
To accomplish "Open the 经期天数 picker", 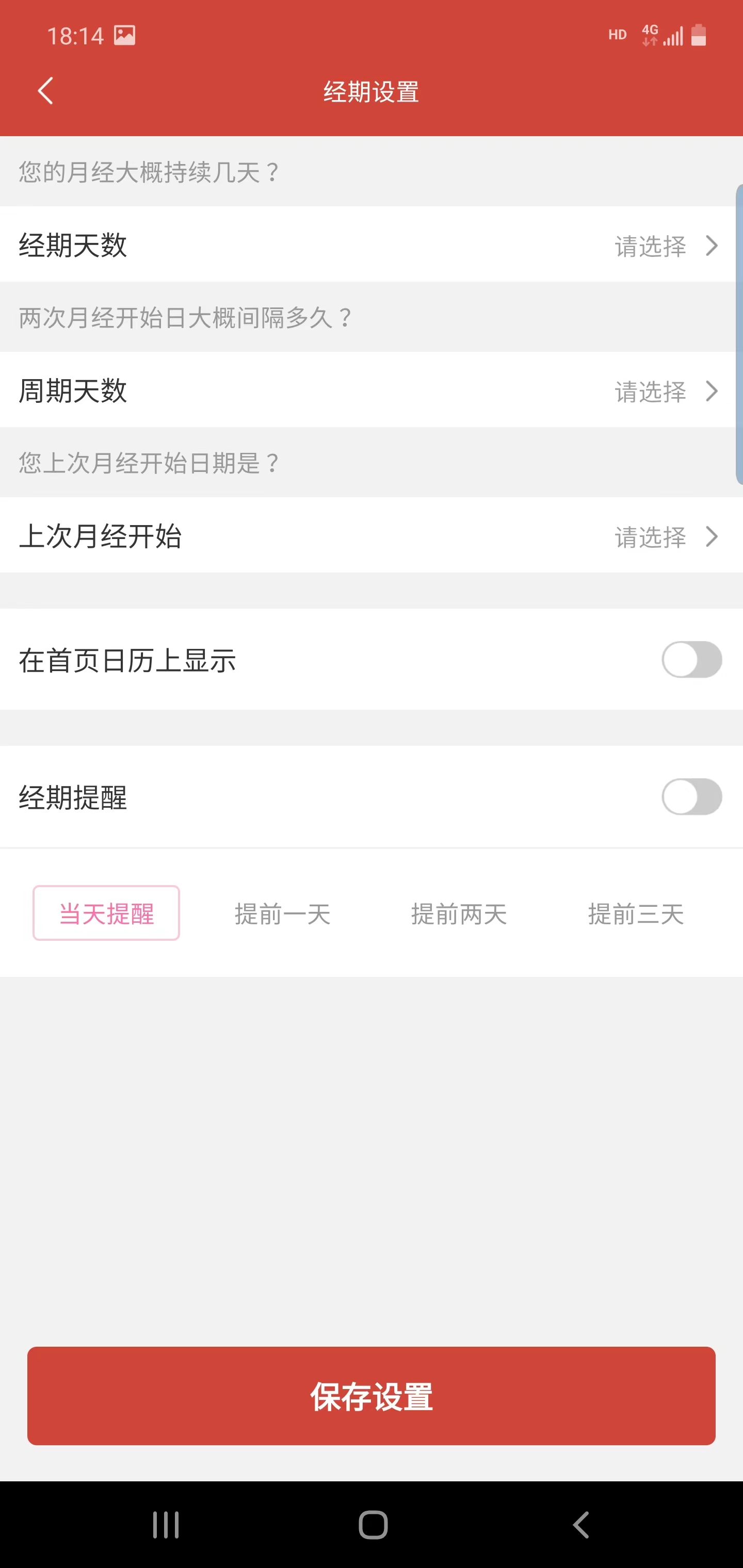I will [x=372, y=246].
